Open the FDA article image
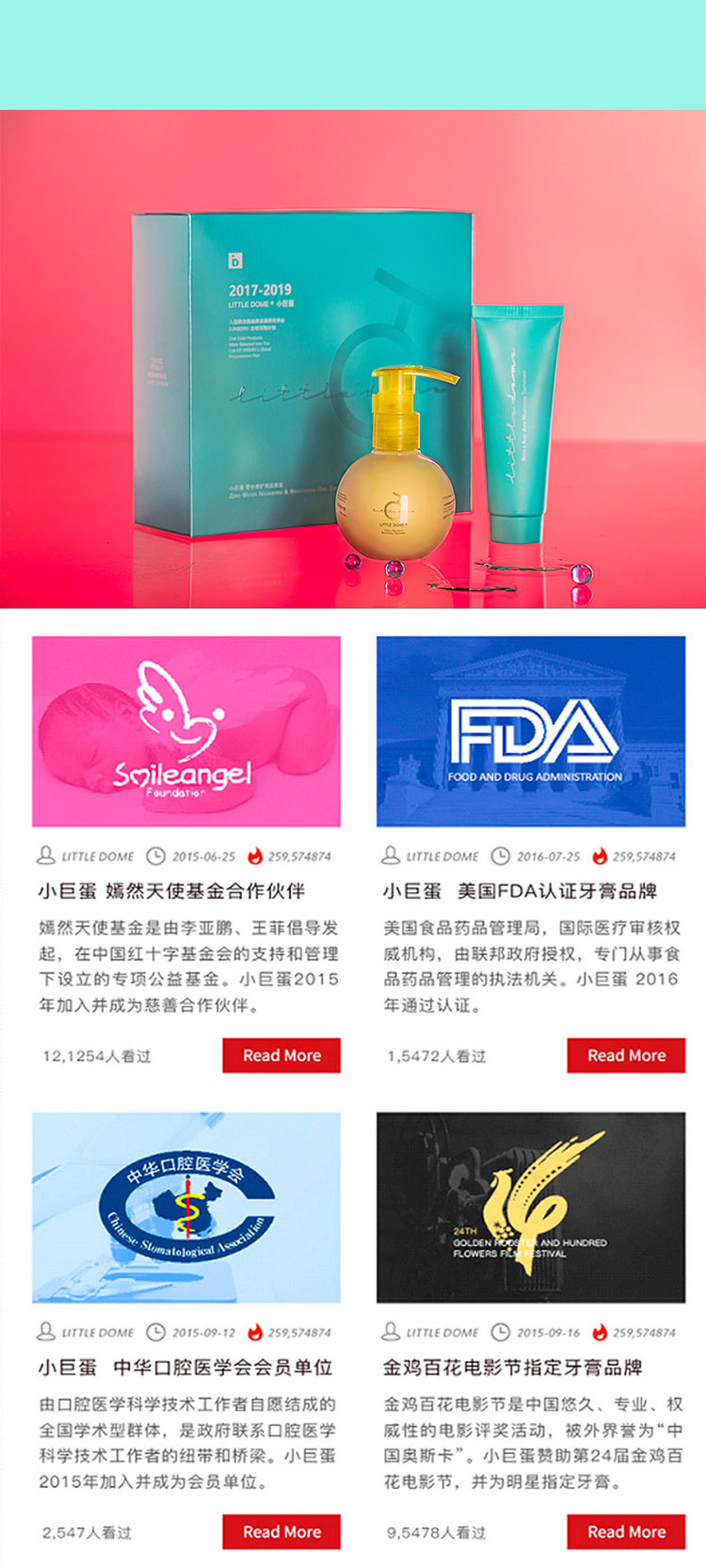The height and width of the screenshot is (1568, 706). tap(531, 731)
